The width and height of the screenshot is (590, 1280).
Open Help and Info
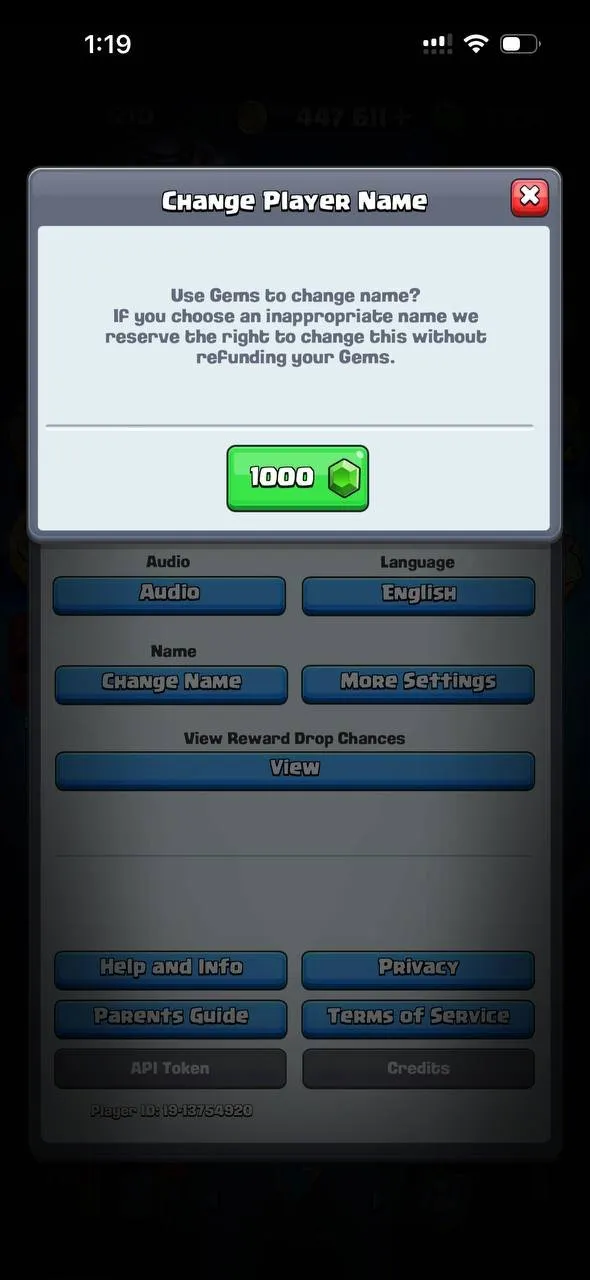(x=171, y=969)
